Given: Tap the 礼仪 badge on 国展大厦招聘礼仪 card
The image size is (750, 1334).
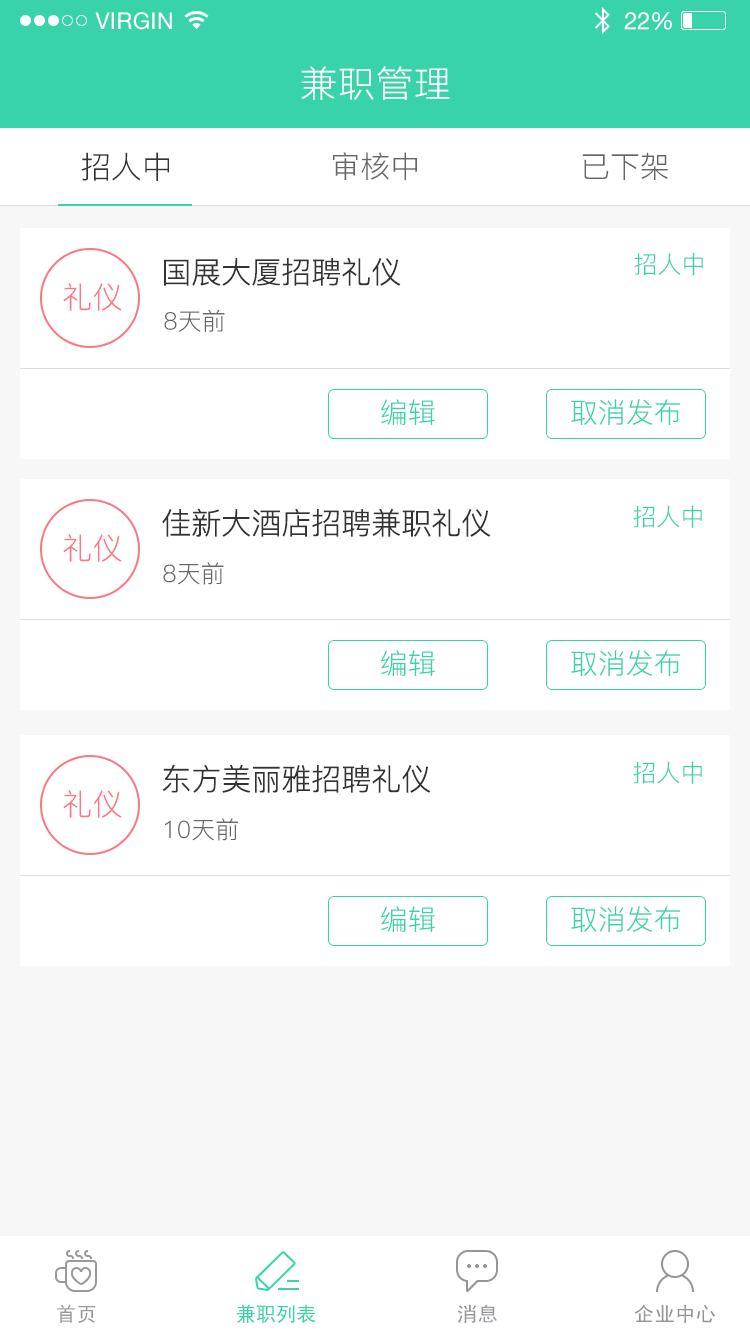Looking at the screenshot, I should click(x=90, y=298).
